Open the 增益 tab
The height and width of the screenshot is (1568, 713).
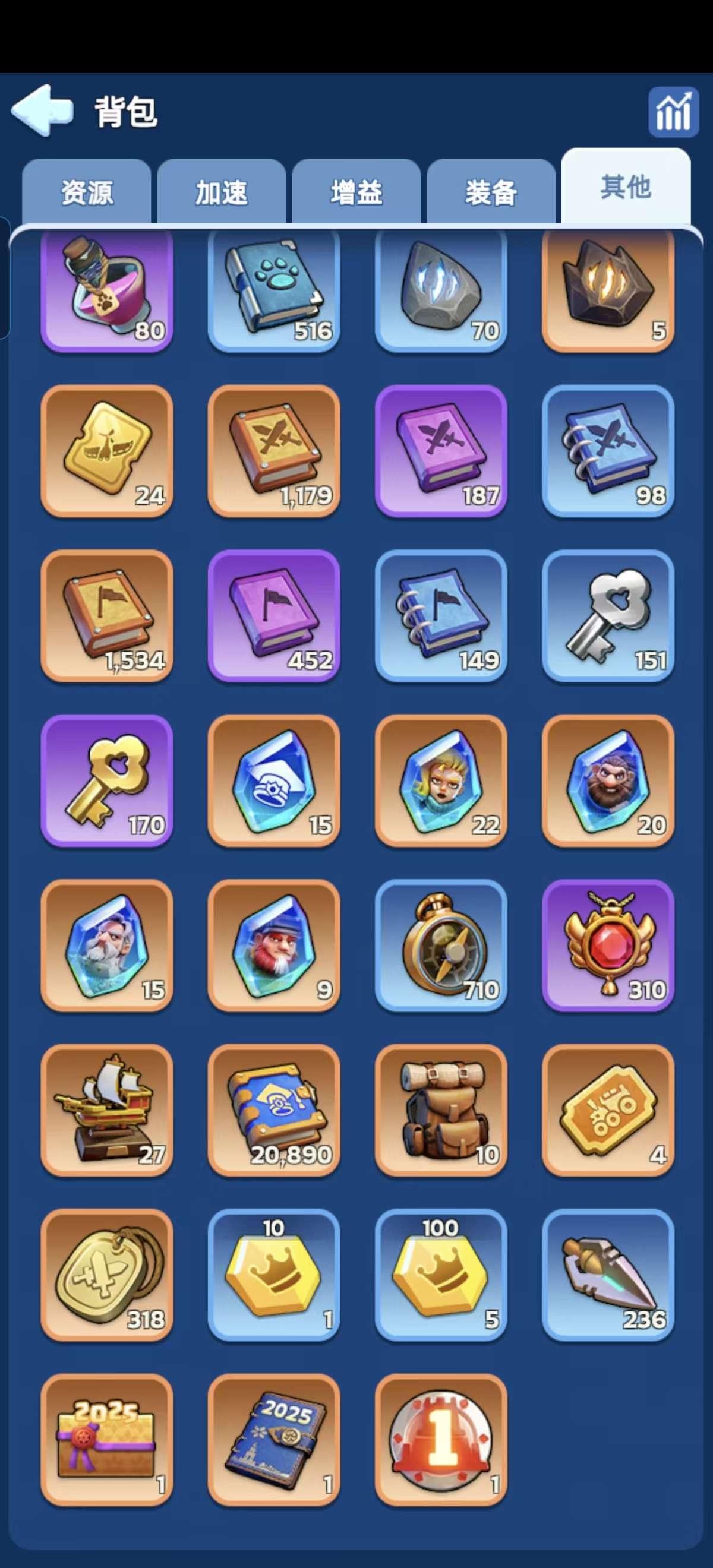pos(356,193)
